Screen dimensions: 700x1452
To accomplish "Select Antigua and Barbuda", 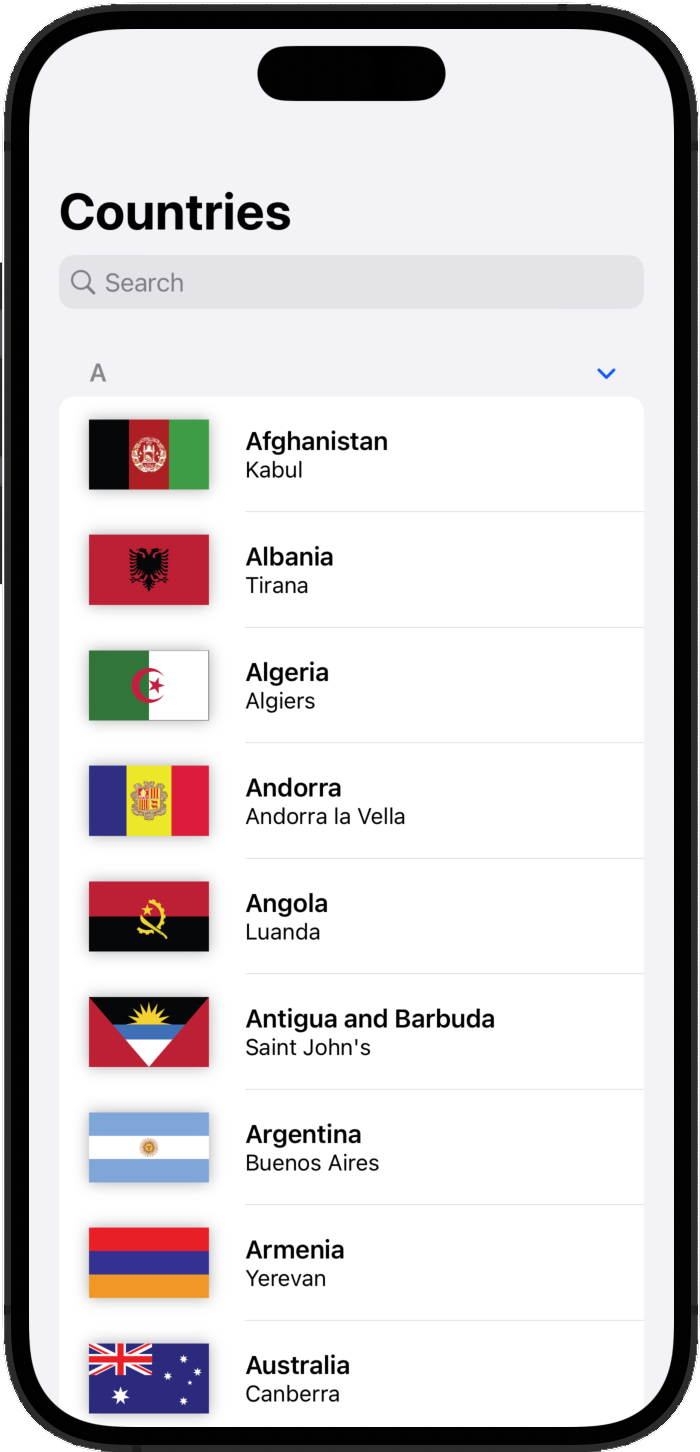I will pyautogui.click(x=350, y=1032).
